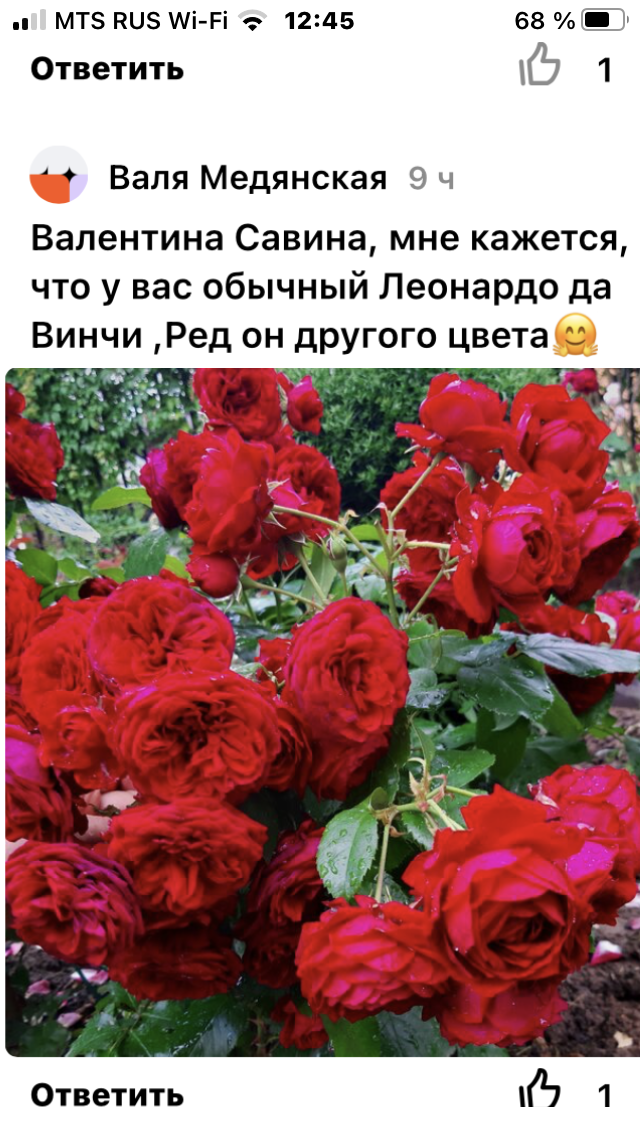Image resolution: width=640 pixels, height=1136 pixels.
Task: Like the comment above Валя Медянская's
Action: tap(539, 67)
